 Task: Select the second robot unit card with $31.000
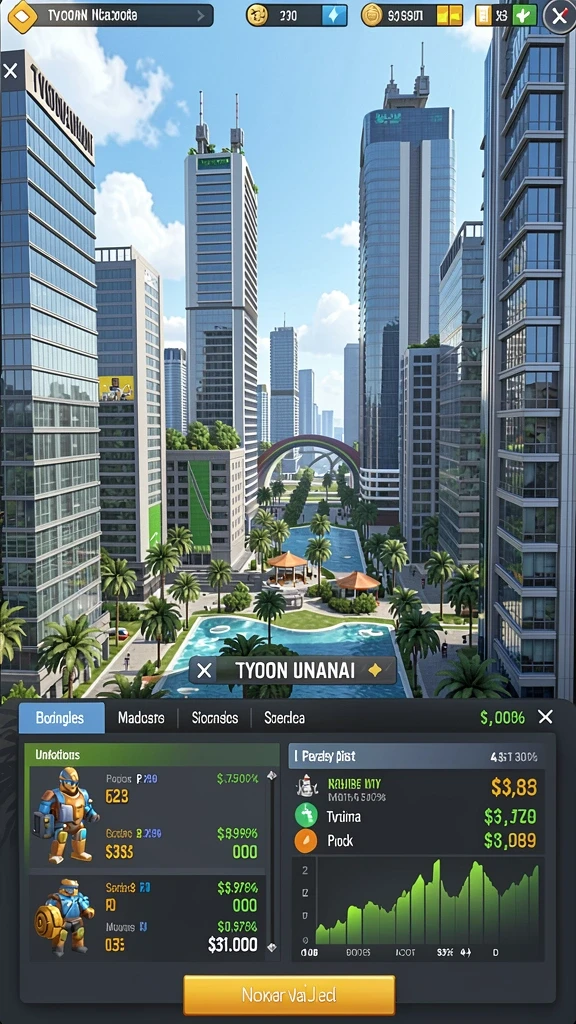point(146,918)
